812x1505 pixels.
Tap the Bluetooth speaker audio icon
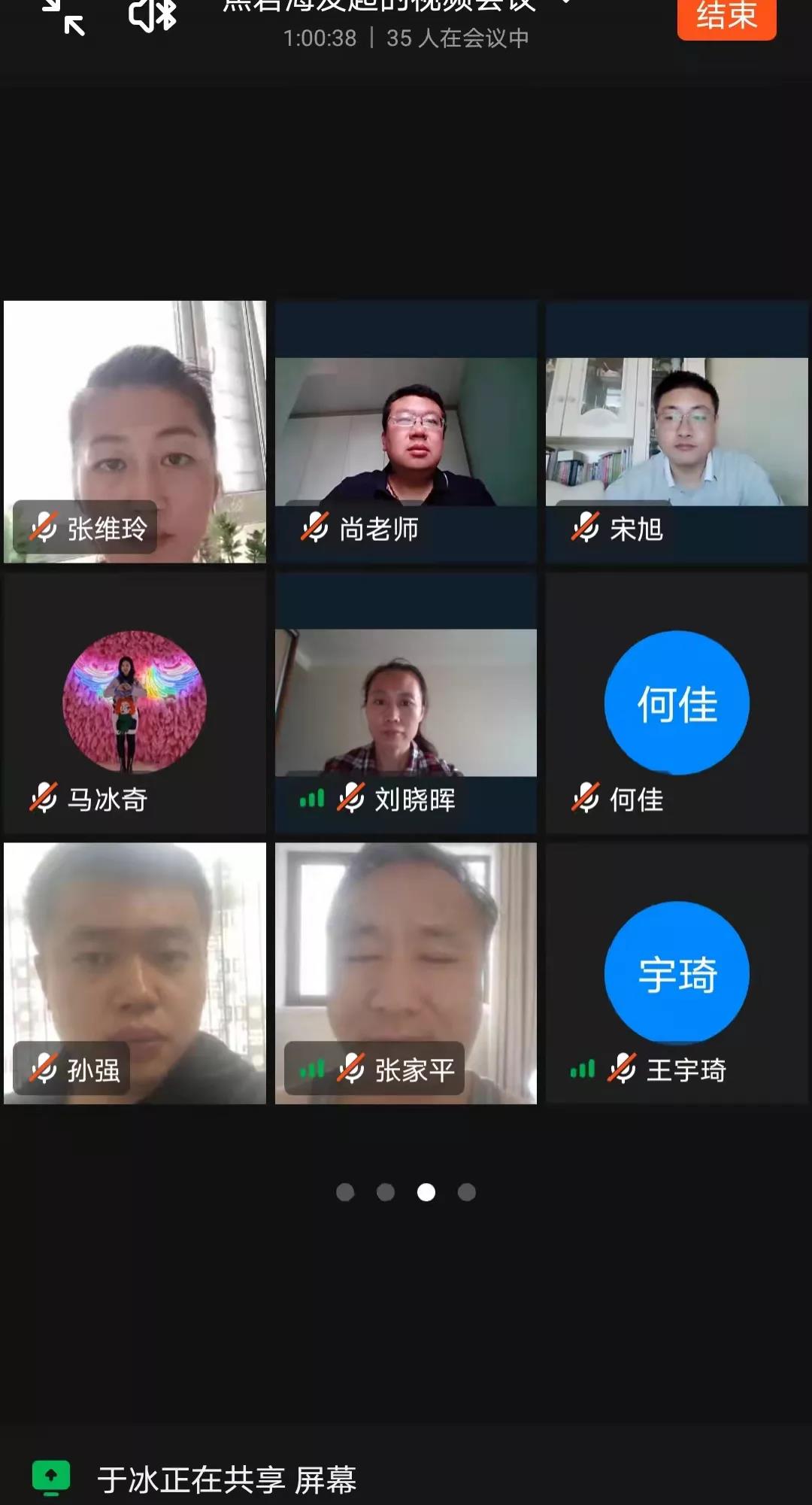[153, 15]
